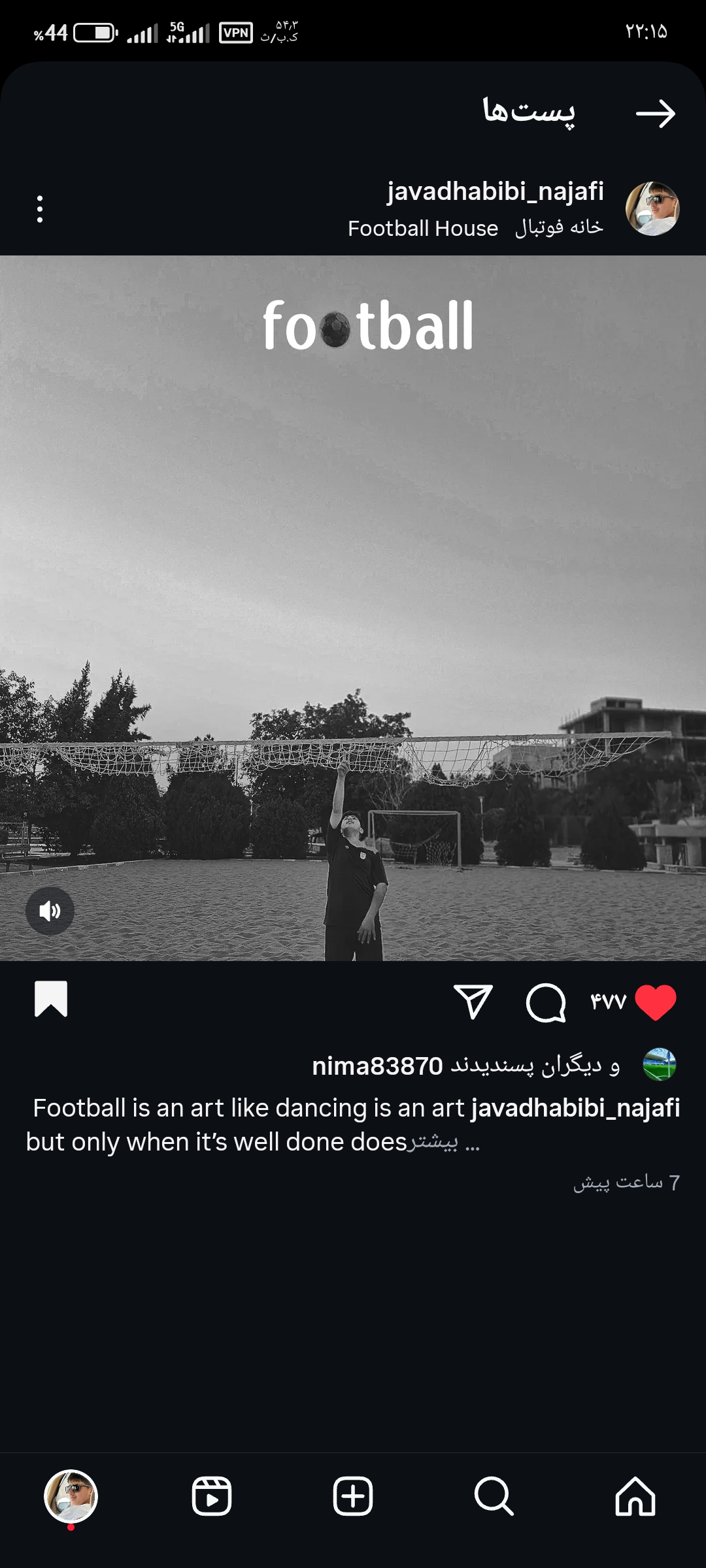Go back using the top arrow
The height and width of the screenshot is (1568, 706).
(656, 114)
